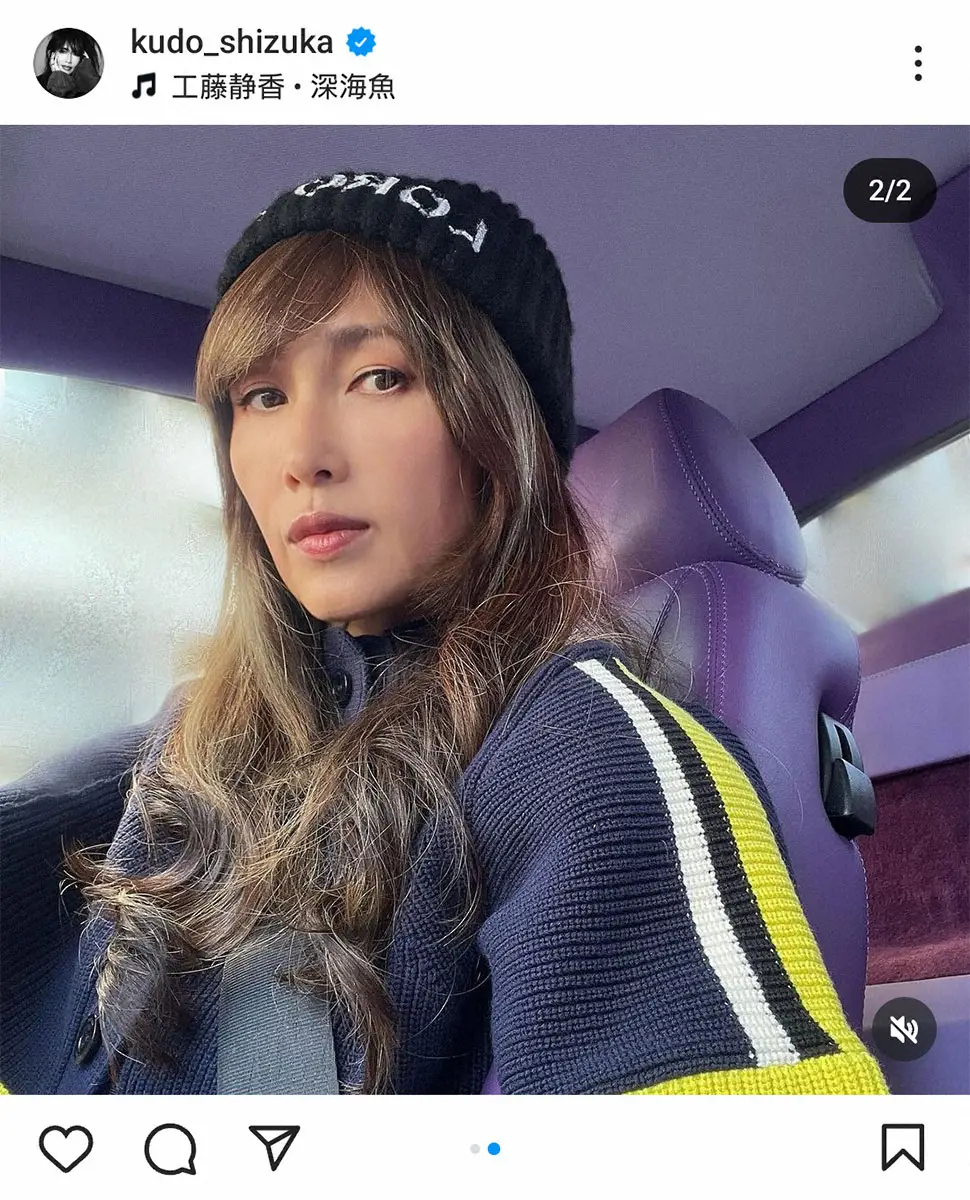Like this post with the heart
Viewport: 970px width, 1200px height.
tap(66, 1148)
